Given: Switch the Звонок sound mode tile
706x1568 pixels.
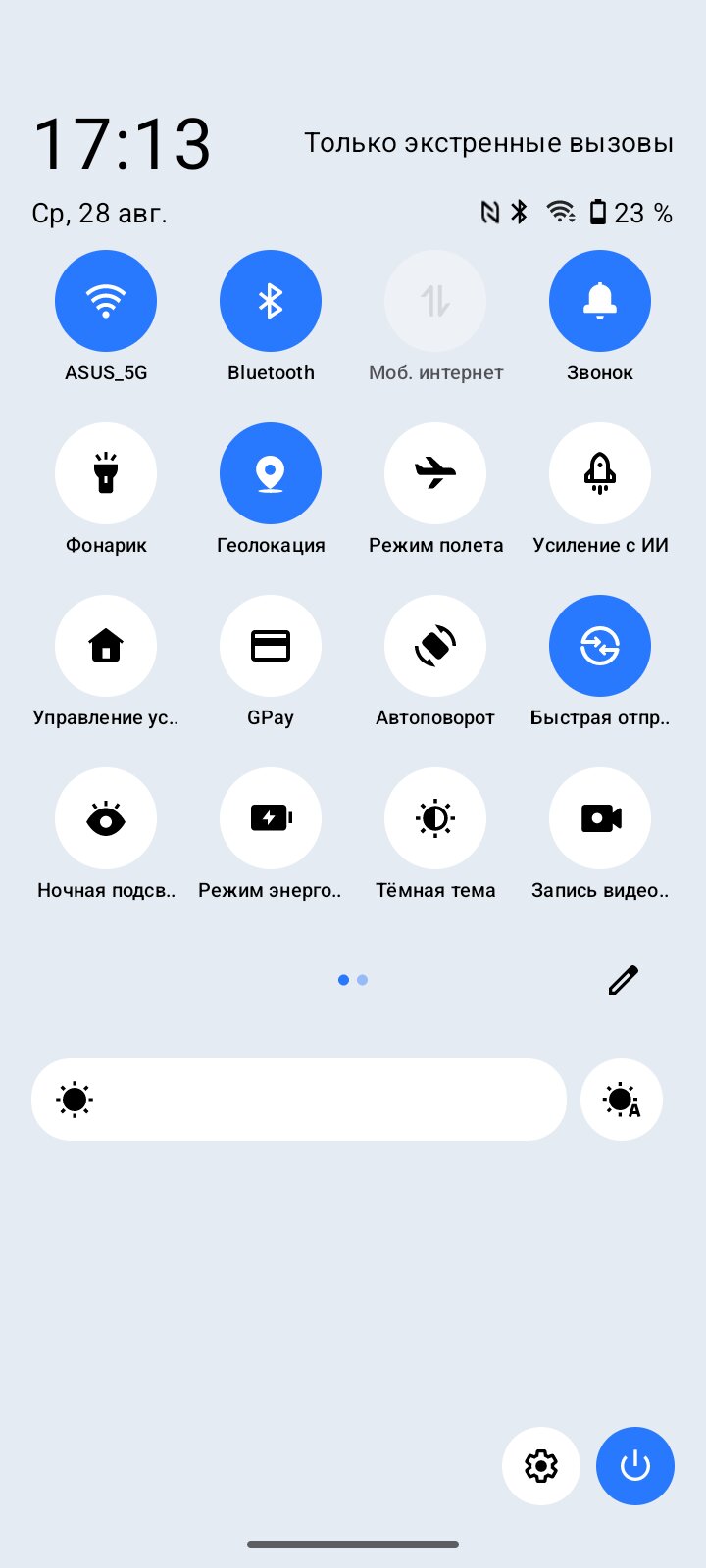Looking at the screenshot, I should (x=600, y=301).
